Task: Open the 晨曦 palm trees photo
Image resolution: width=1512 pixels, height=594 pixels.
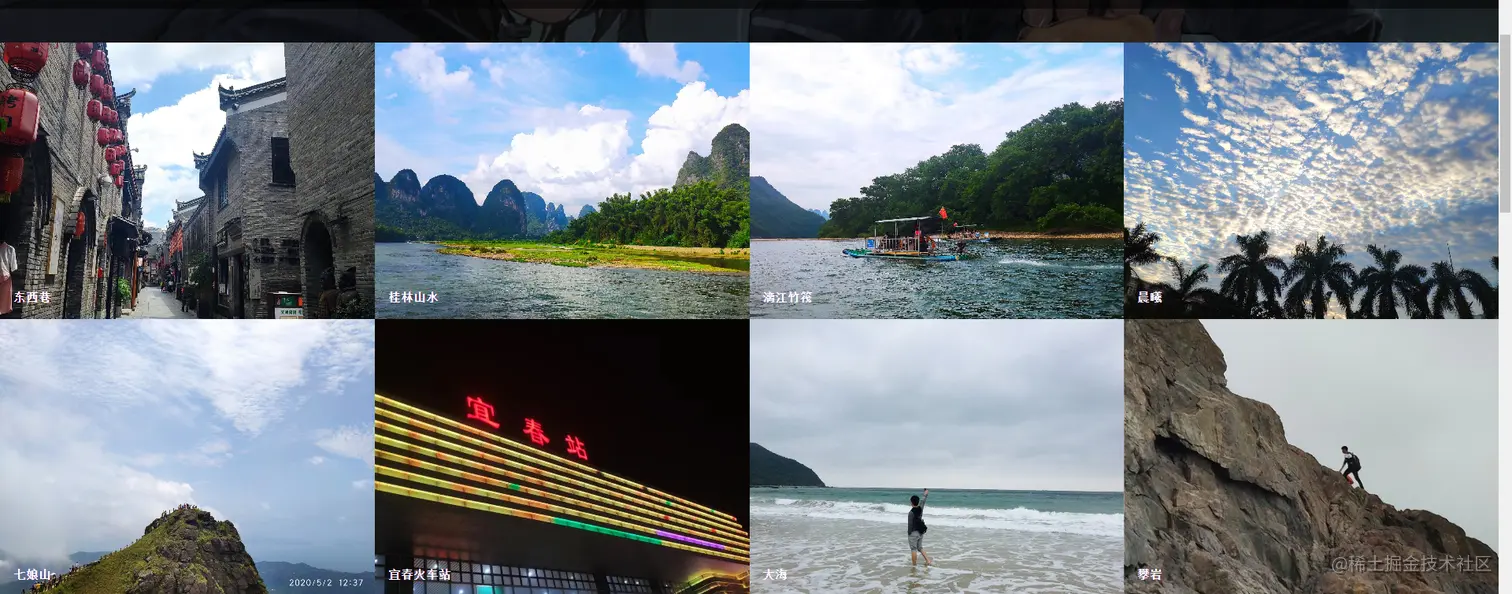Action: 1310,180
